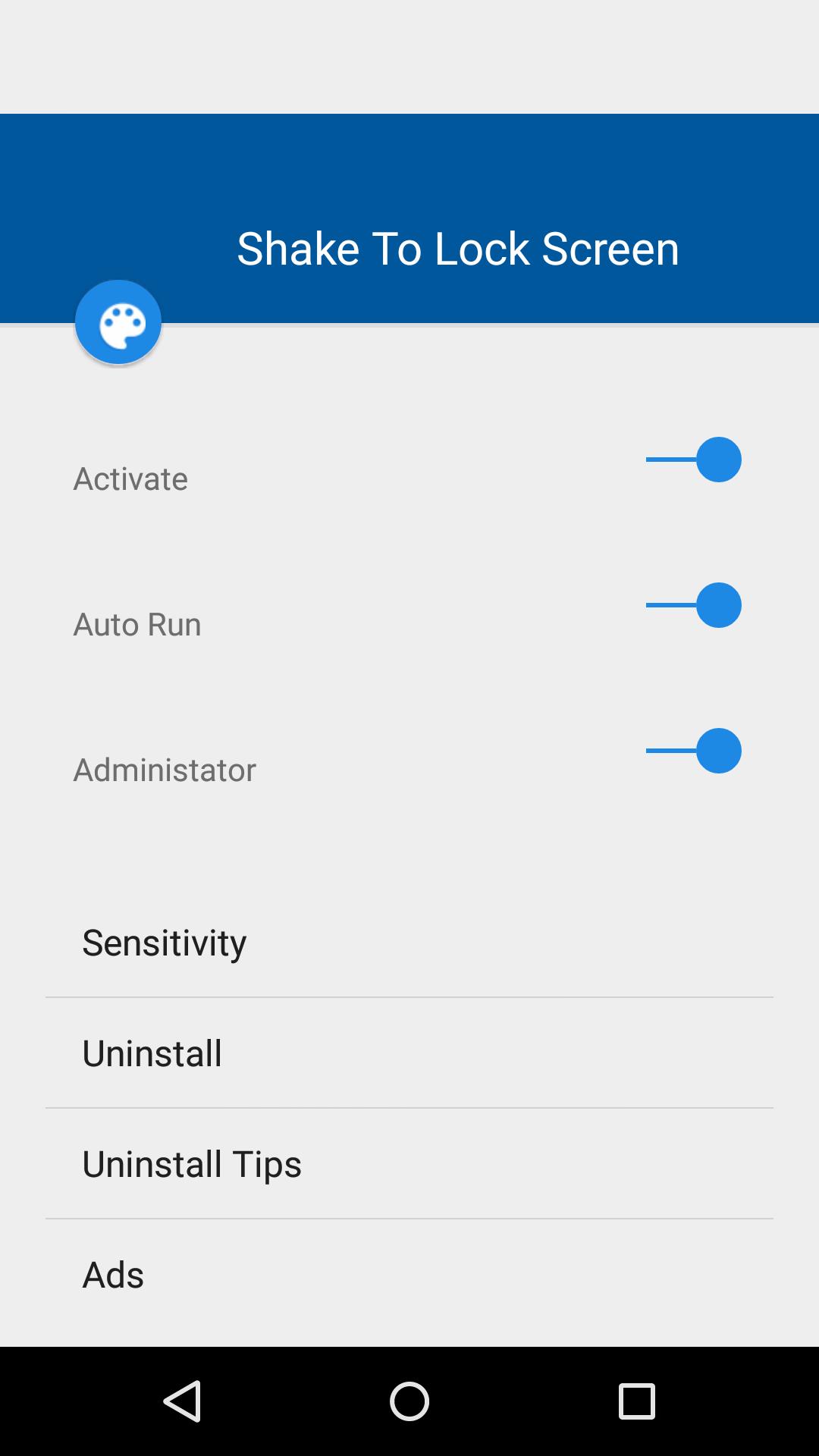Screen dimensions: 819x1456
Task: Tap the system home button
Action: point(409,1401)
